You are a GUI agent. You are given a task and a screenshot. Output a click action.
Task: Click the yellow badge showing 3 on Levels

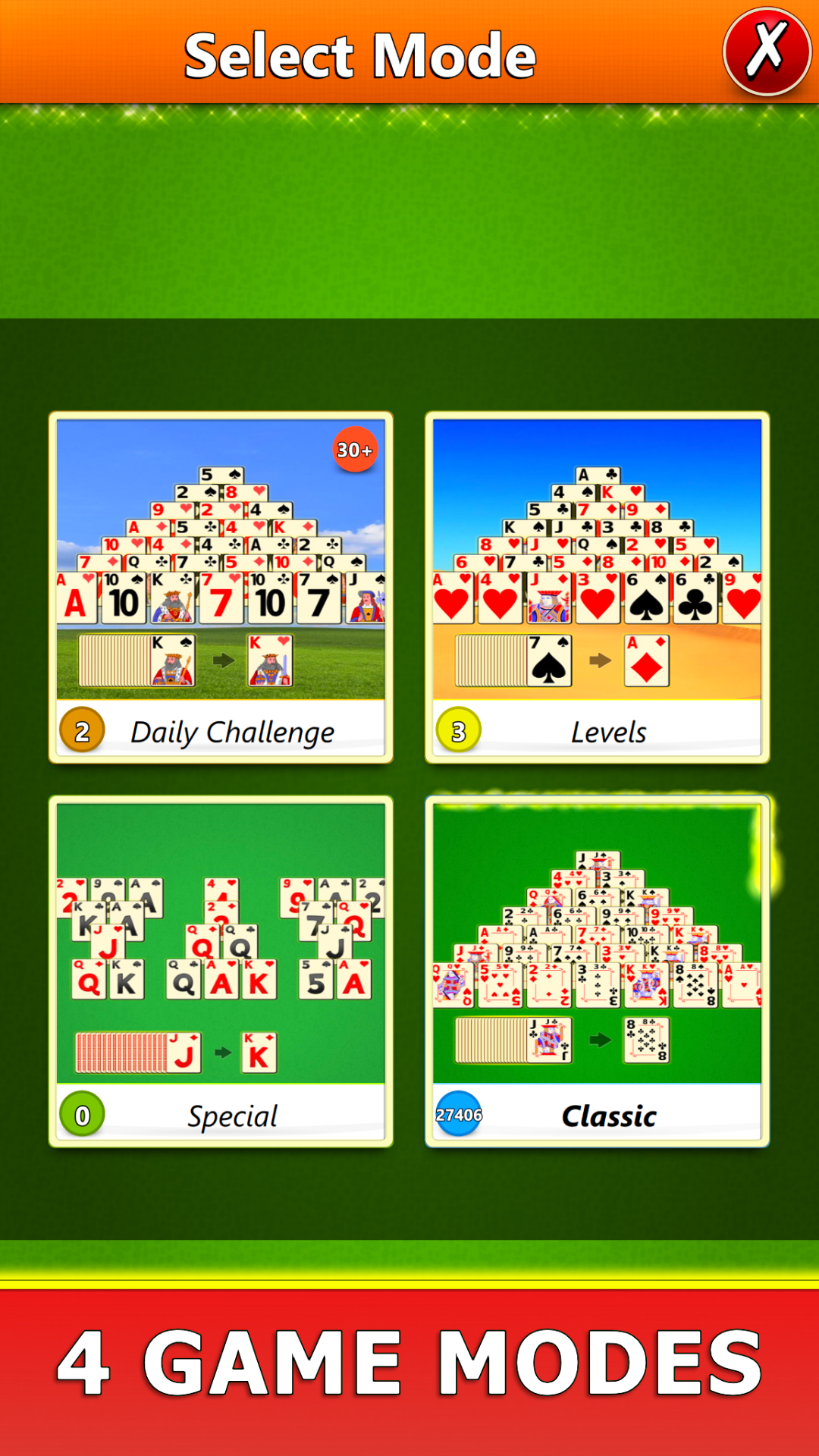459,730
